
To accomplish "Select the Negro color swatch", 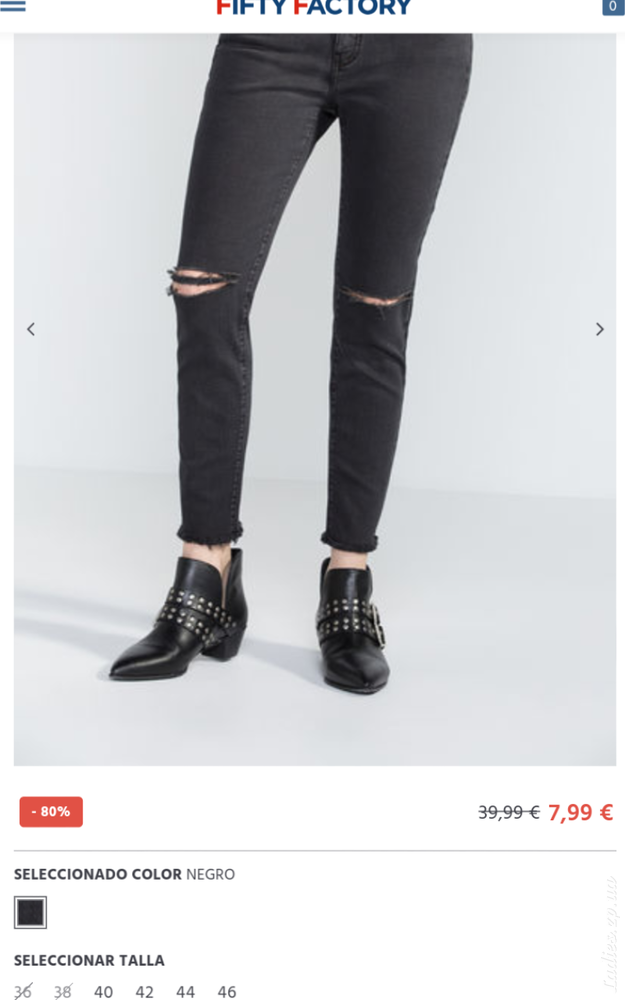I will [30, 912].
